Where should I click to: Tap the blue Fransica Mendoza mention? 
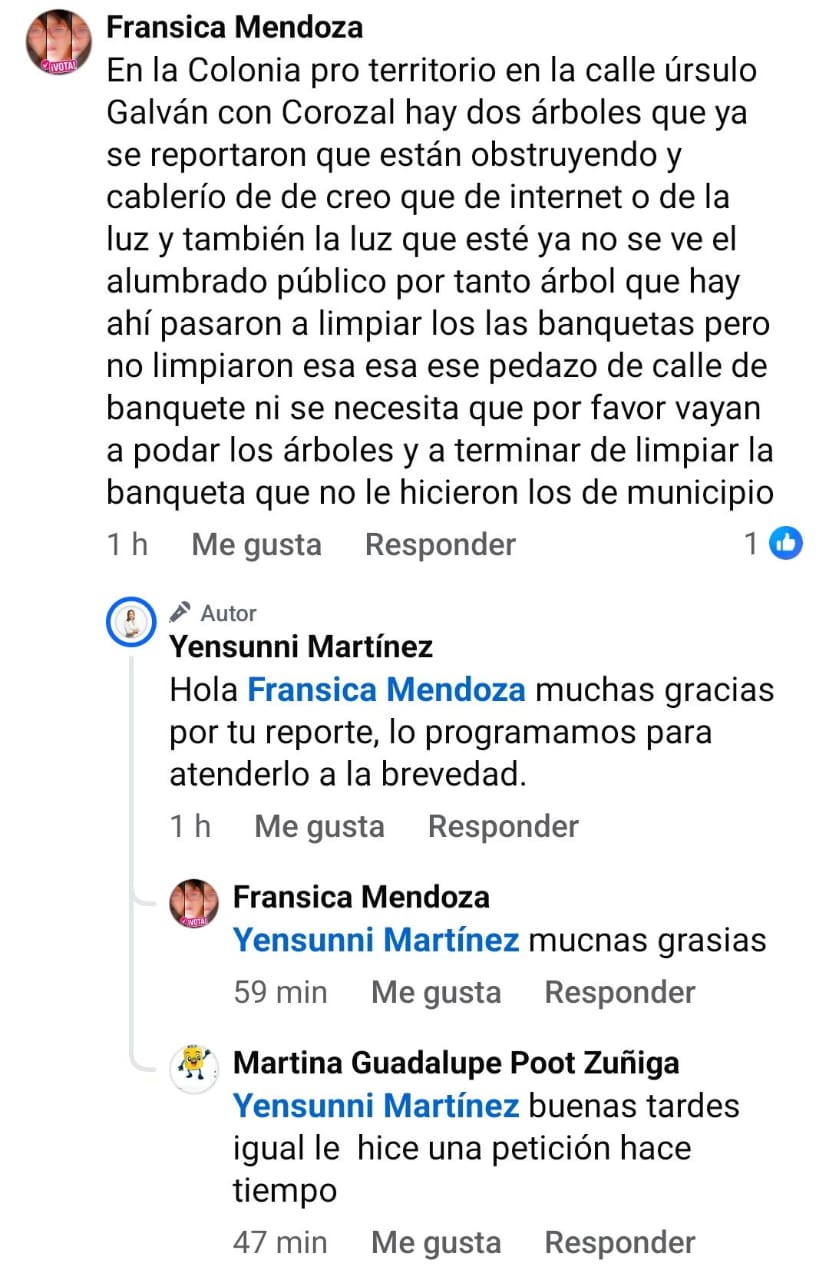coord(386,690)
